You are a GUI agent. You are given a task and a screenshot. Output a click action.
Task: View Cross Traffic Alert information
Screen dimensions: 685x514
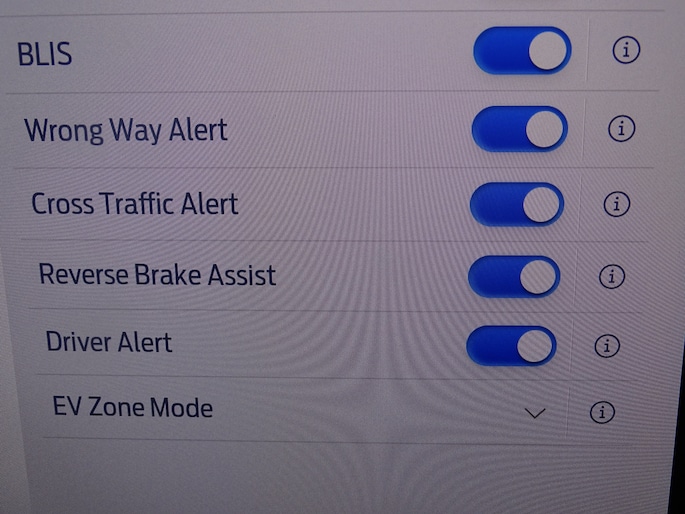coord(617,204)
